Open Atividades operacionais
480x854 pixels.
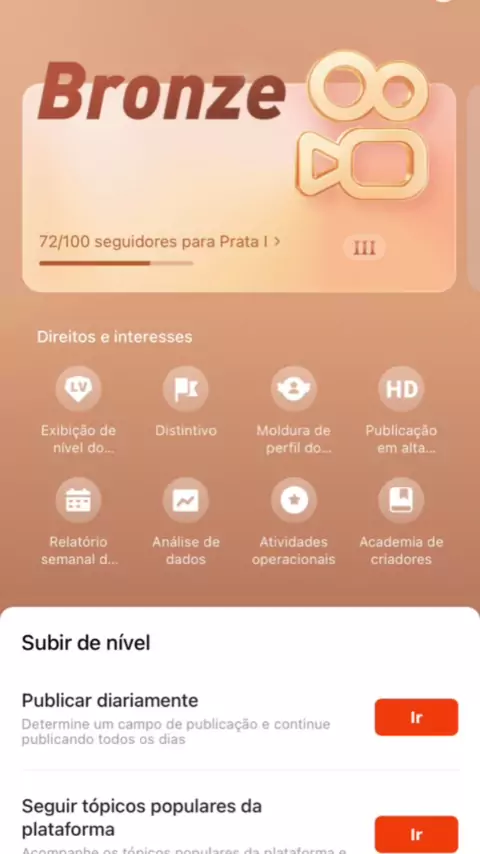(294, 522)
